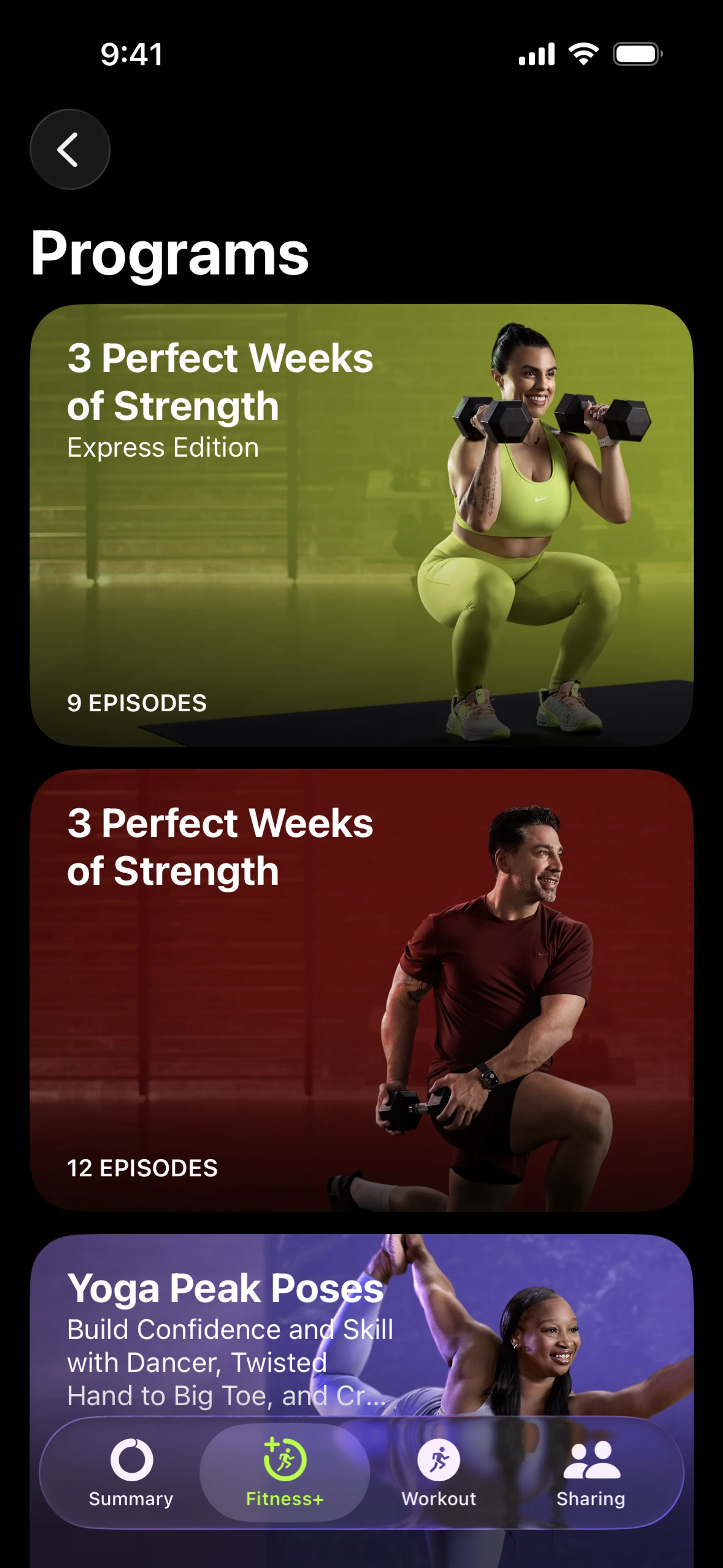
Task: Switch to the Summary tab
Action: point(131,1472)
